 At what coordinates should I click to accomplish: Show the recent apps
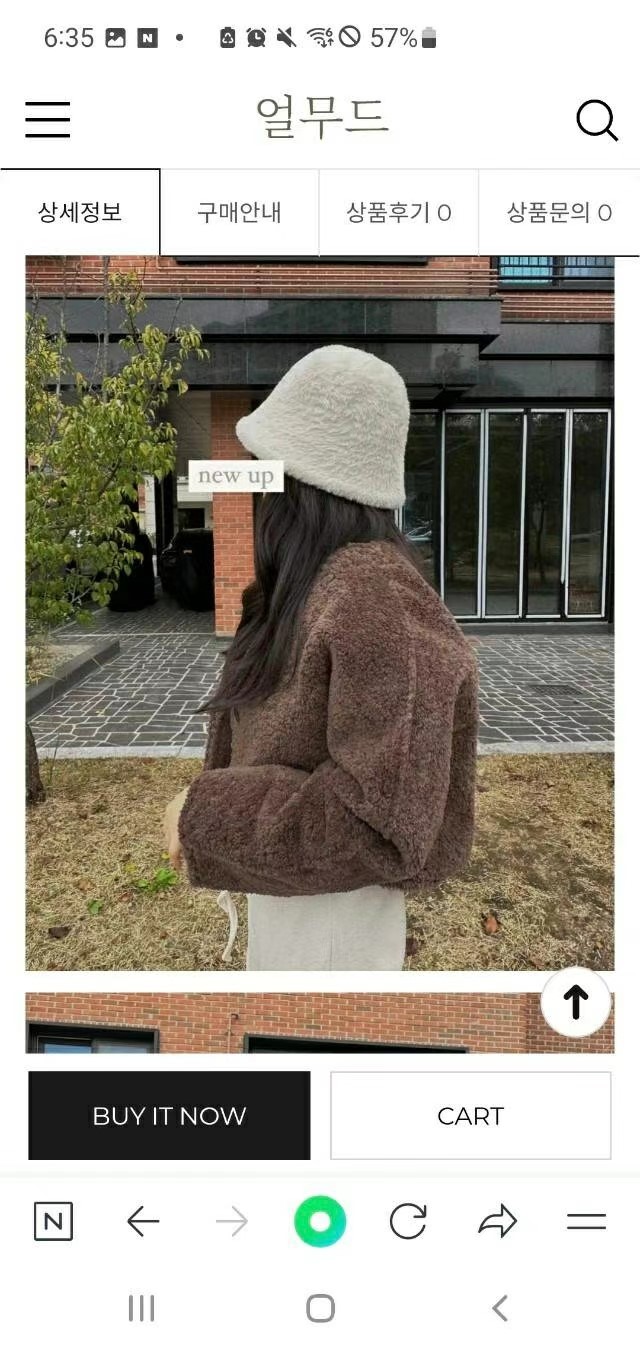(x=141, y=1308)
